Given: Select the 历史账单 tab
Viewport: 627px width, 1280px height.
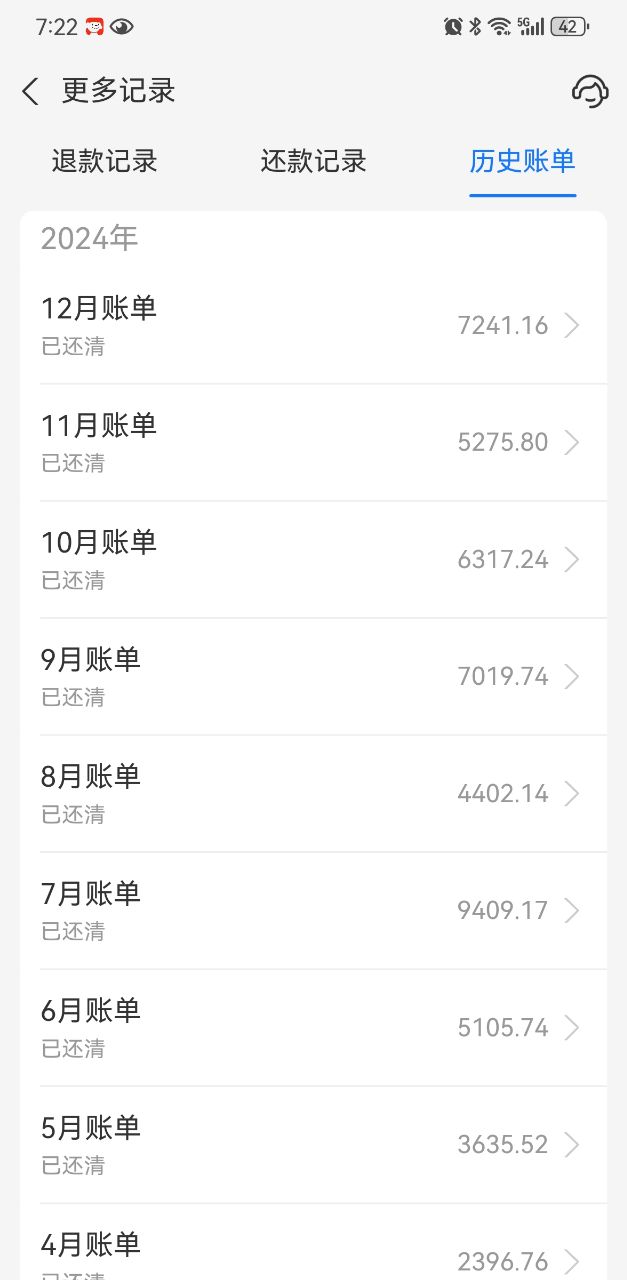Looking at the screenshot, I should [x=522, y=161].
